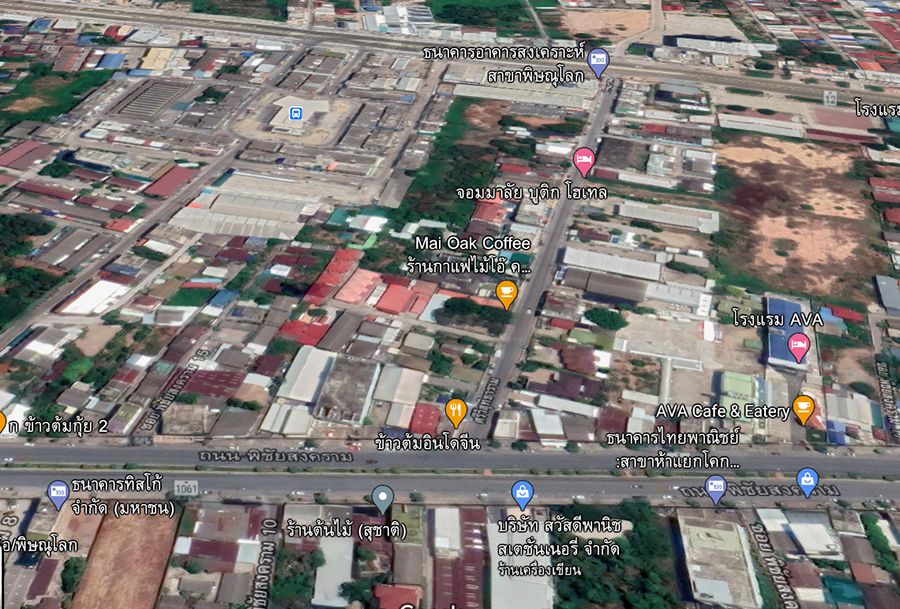Tap the AVA Cafe & Eatery pin
Viewport: 900px width, 609px height.
803,408
